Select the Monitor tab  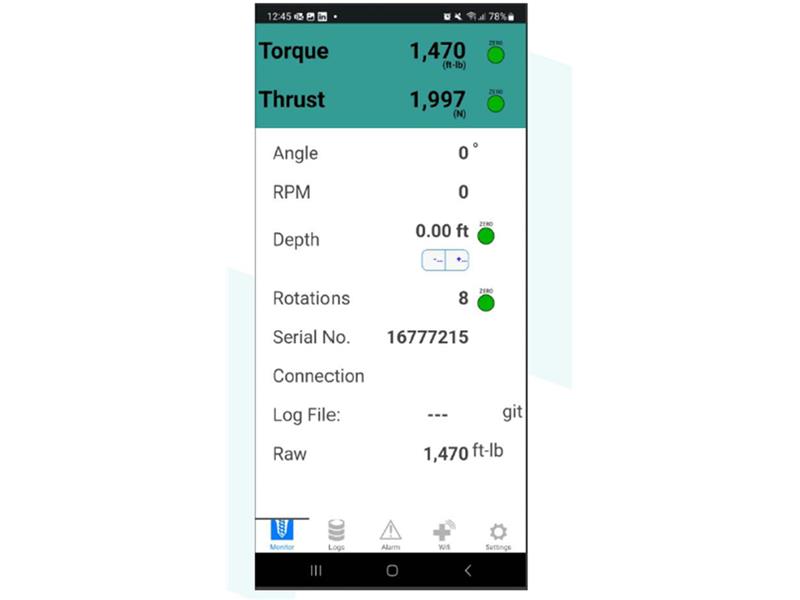tap(282, 535)
